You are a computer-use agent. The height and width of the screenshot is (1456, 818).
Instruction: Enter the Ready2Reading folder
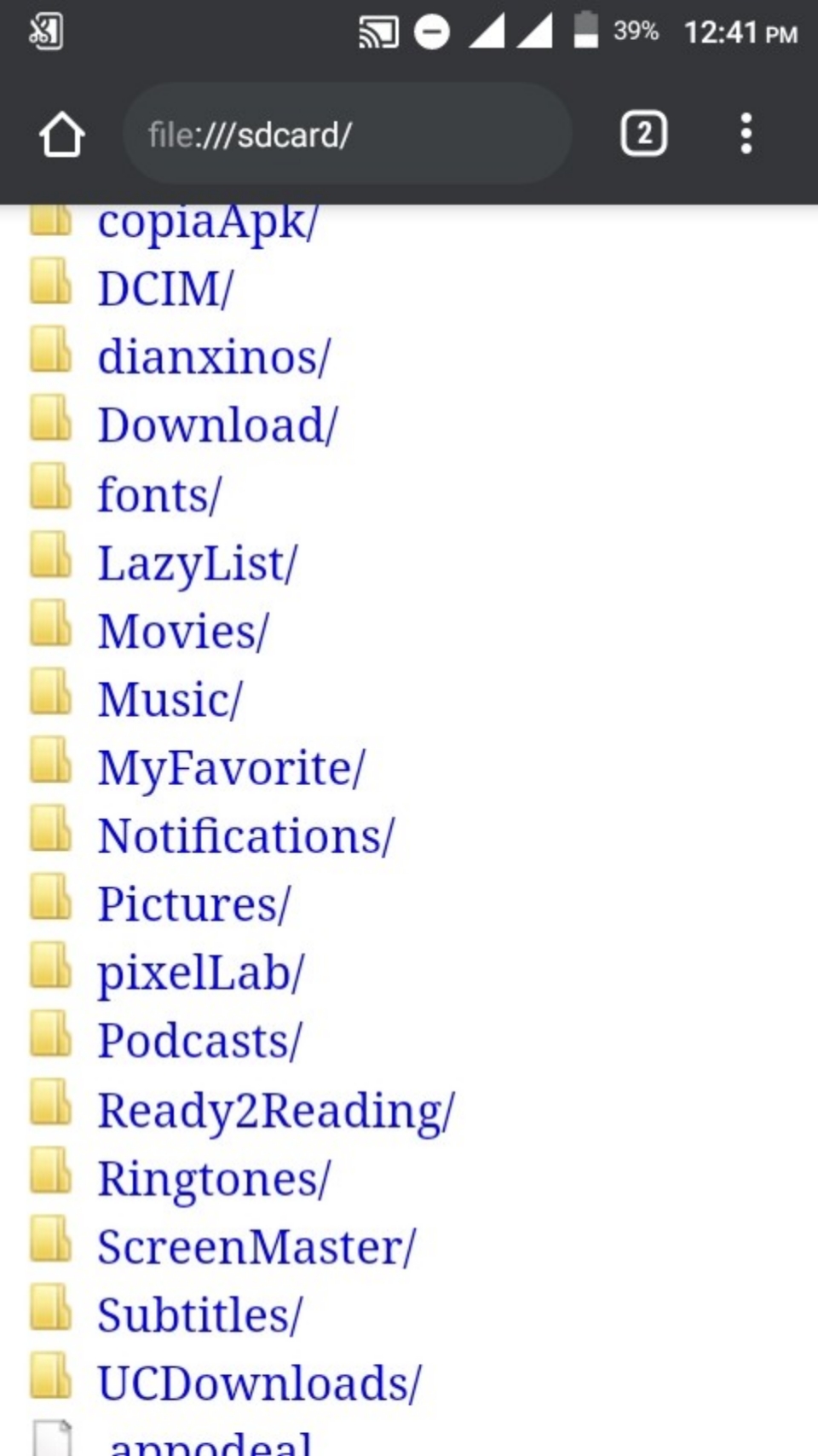pyautogui.click(x=276, y=1111)
